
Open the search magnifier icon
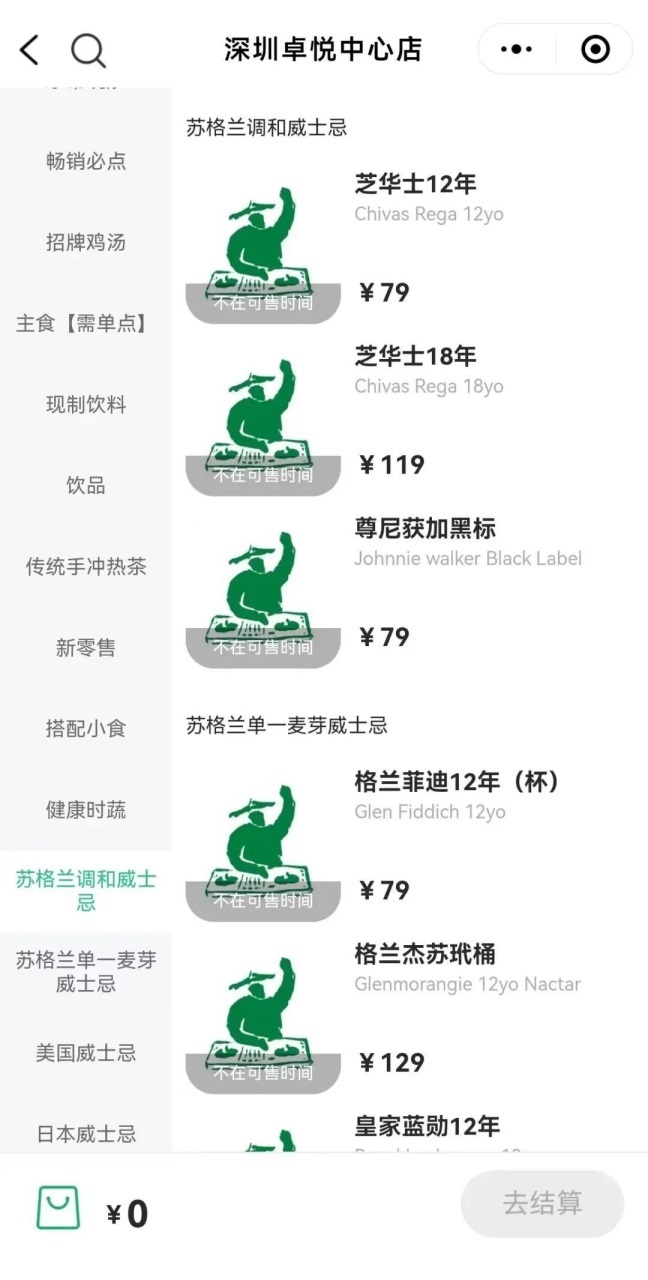[88, 49]
